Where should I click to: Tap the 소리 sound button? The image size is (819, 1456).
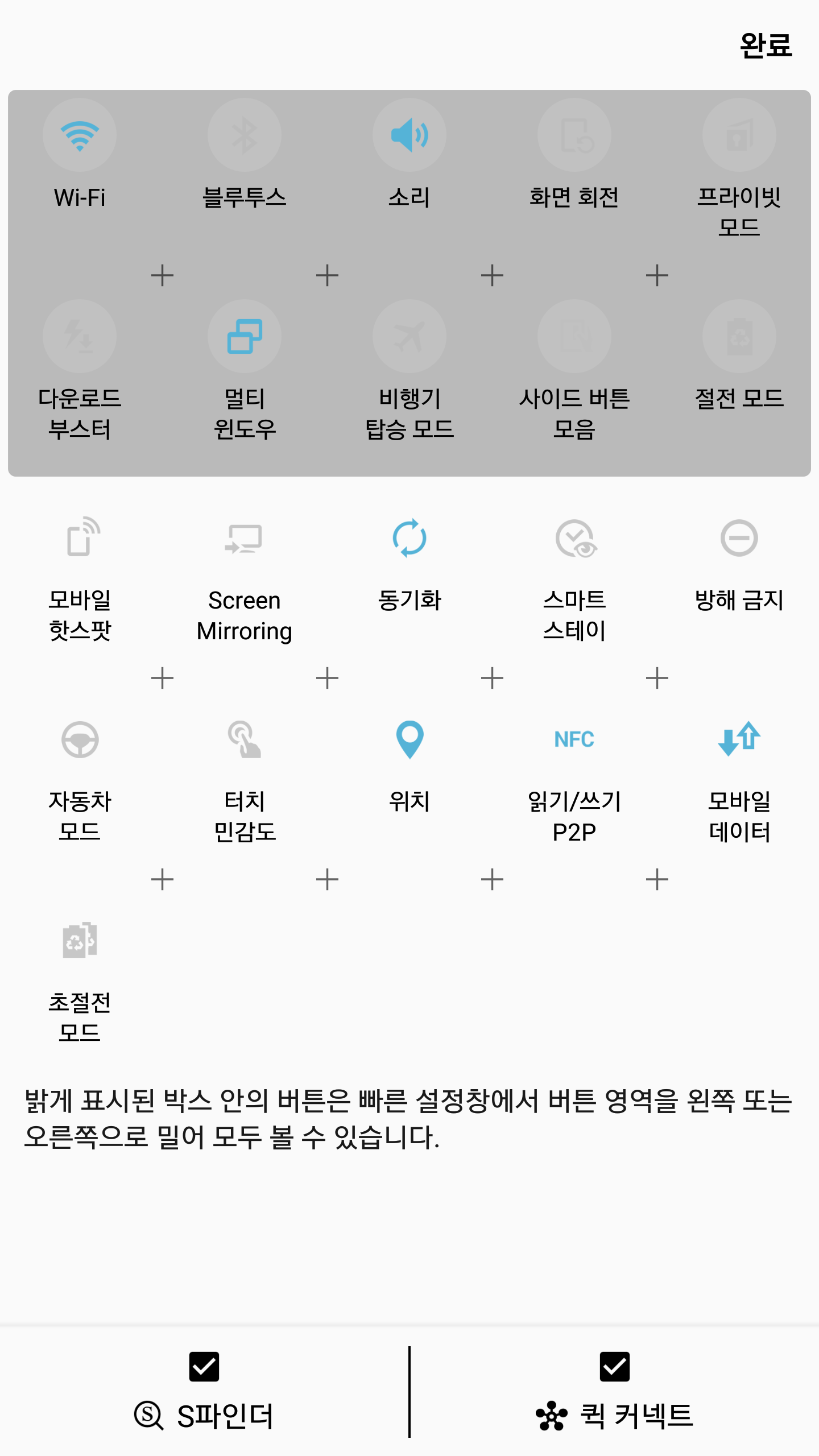409,135
